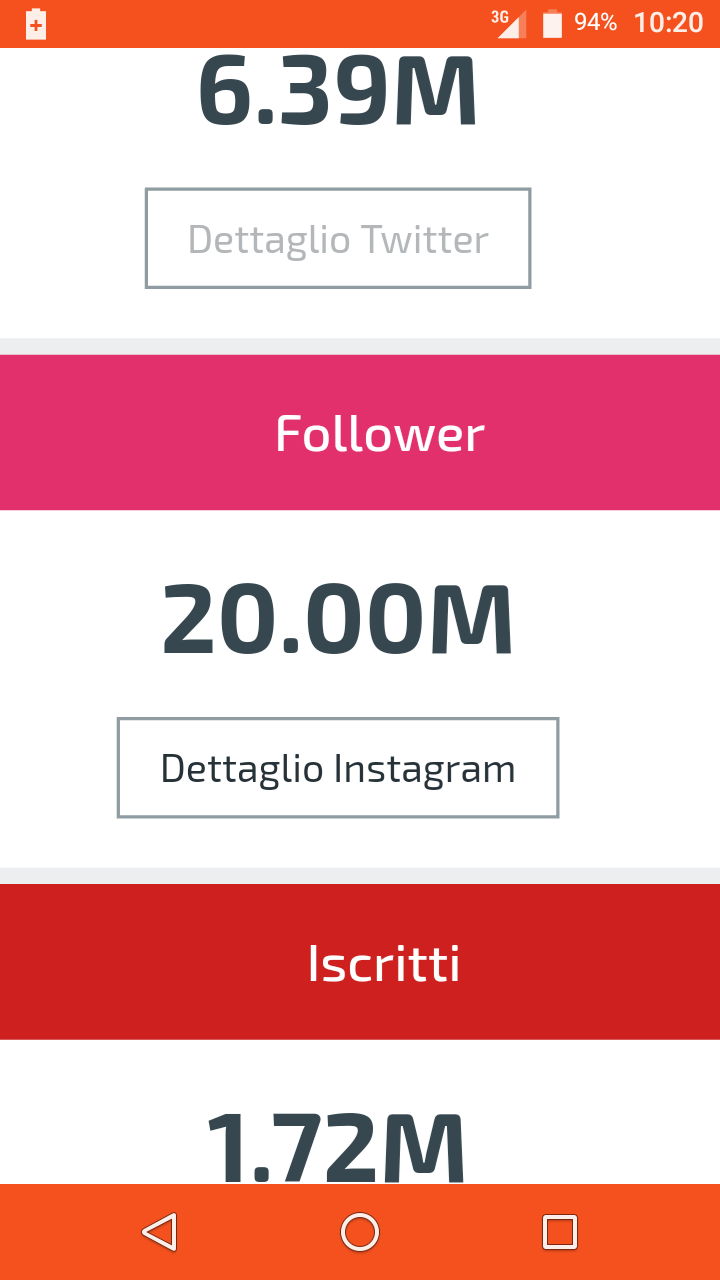Open Dettaglio Twitter details
The image size is (720, 1280).
(x=338, y=239)
